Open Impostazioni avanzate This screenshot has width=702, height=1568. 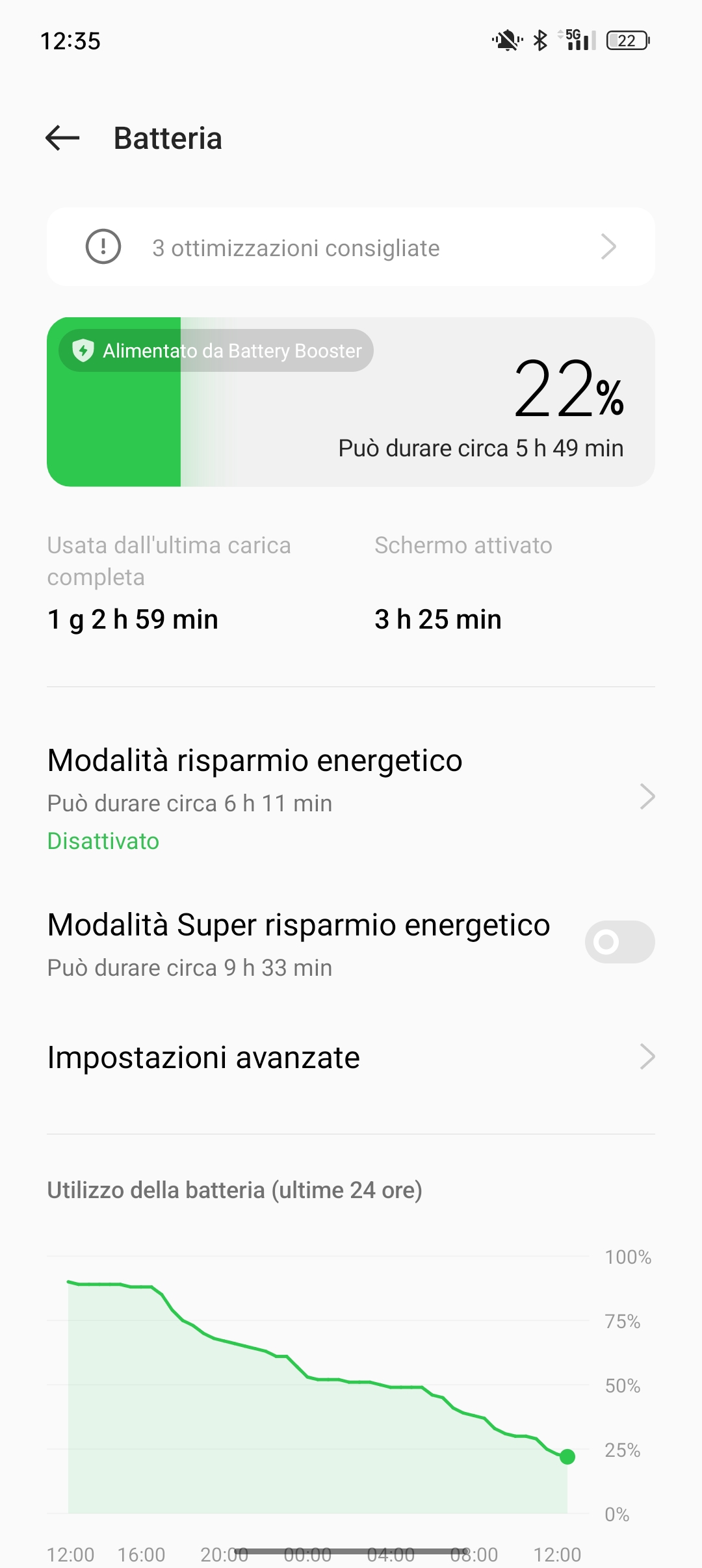coord(351,1057)
